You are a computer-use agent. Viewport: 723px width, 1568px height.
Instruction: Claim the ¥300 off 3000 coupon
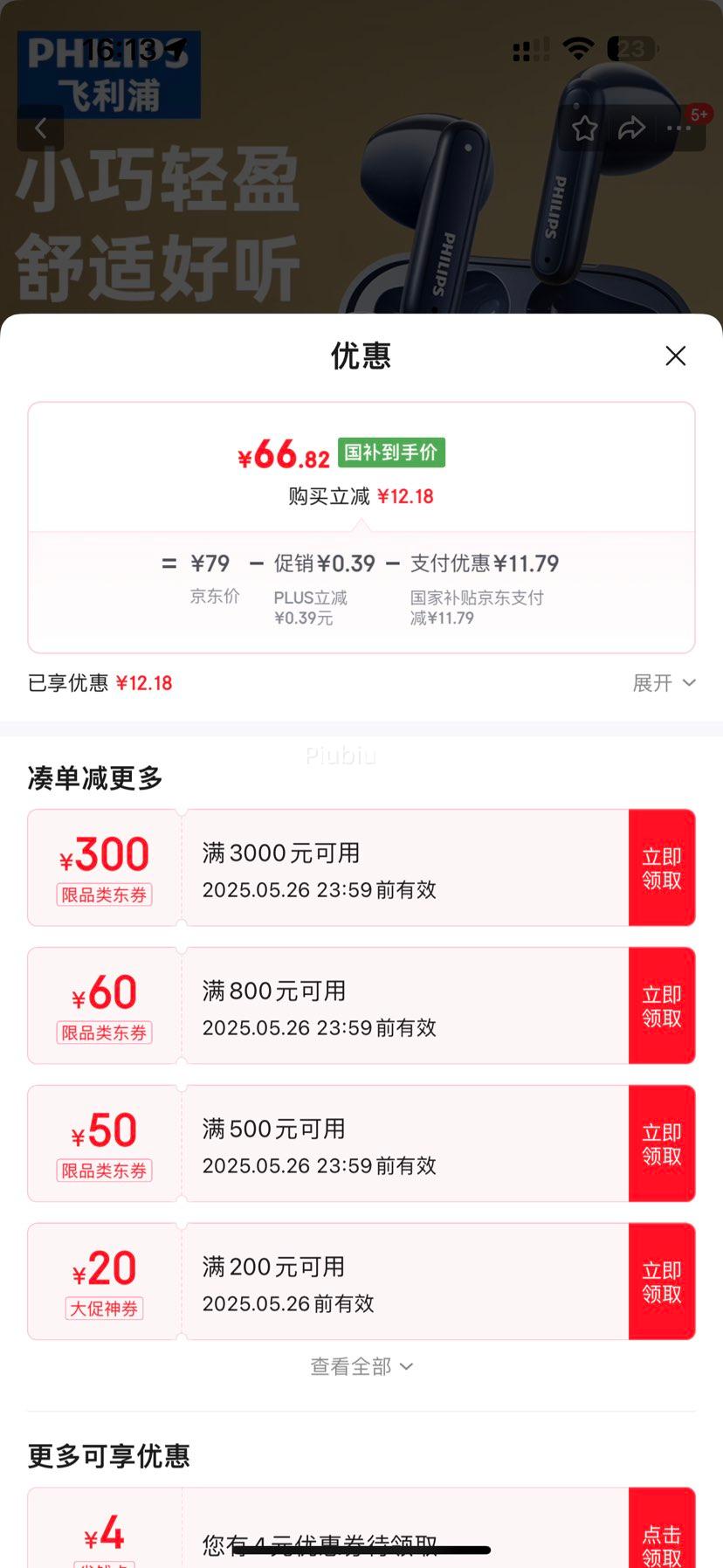[662, 867]
